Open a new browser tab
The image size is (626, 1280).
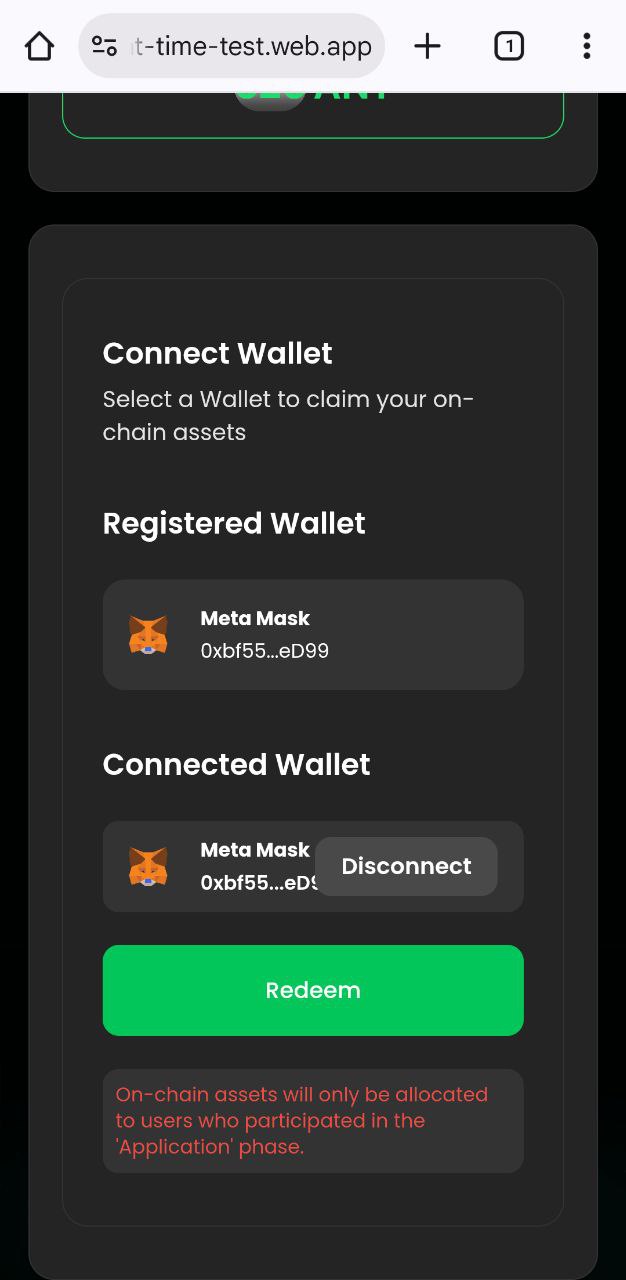tap(427, 46)
